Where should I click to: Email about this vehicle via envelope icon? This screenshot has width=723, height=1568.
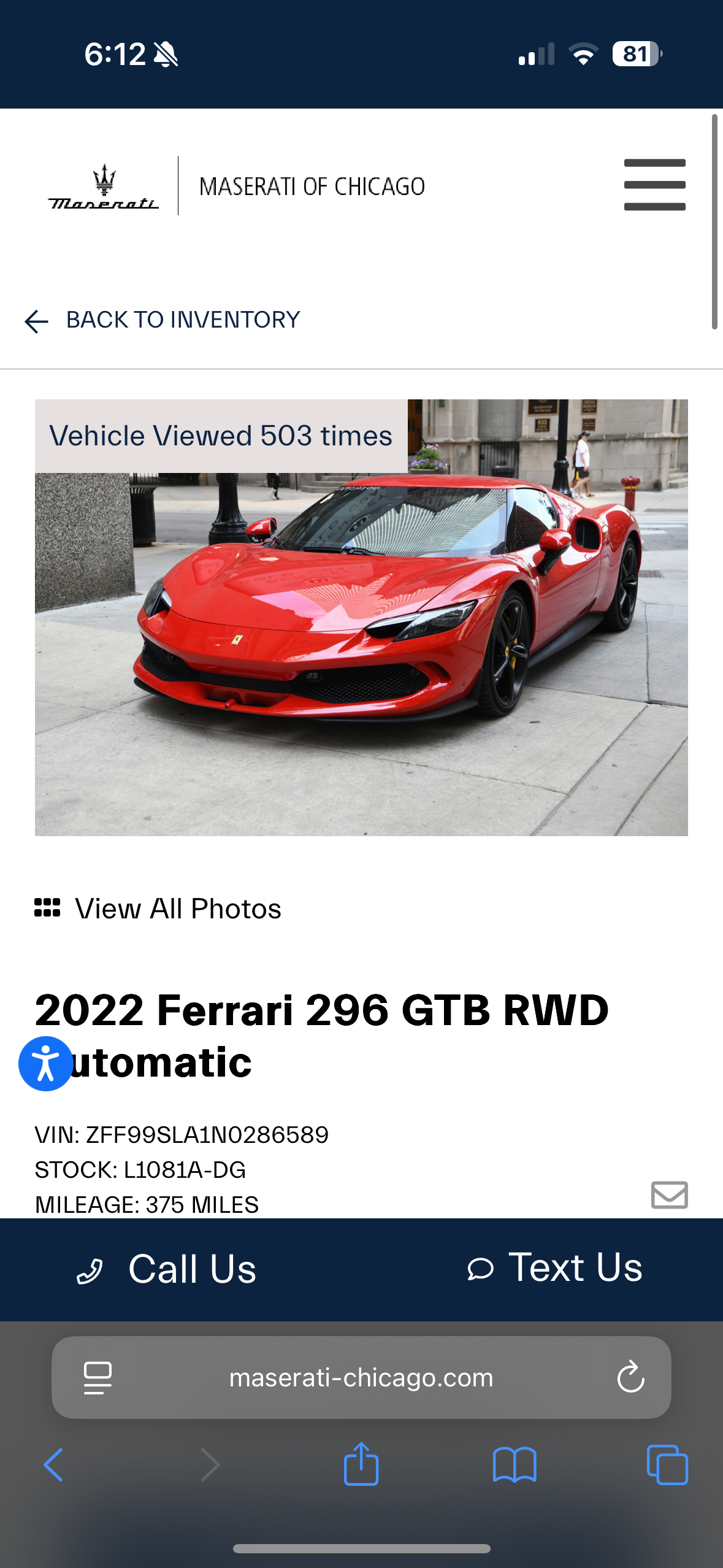coord(669,1194)
